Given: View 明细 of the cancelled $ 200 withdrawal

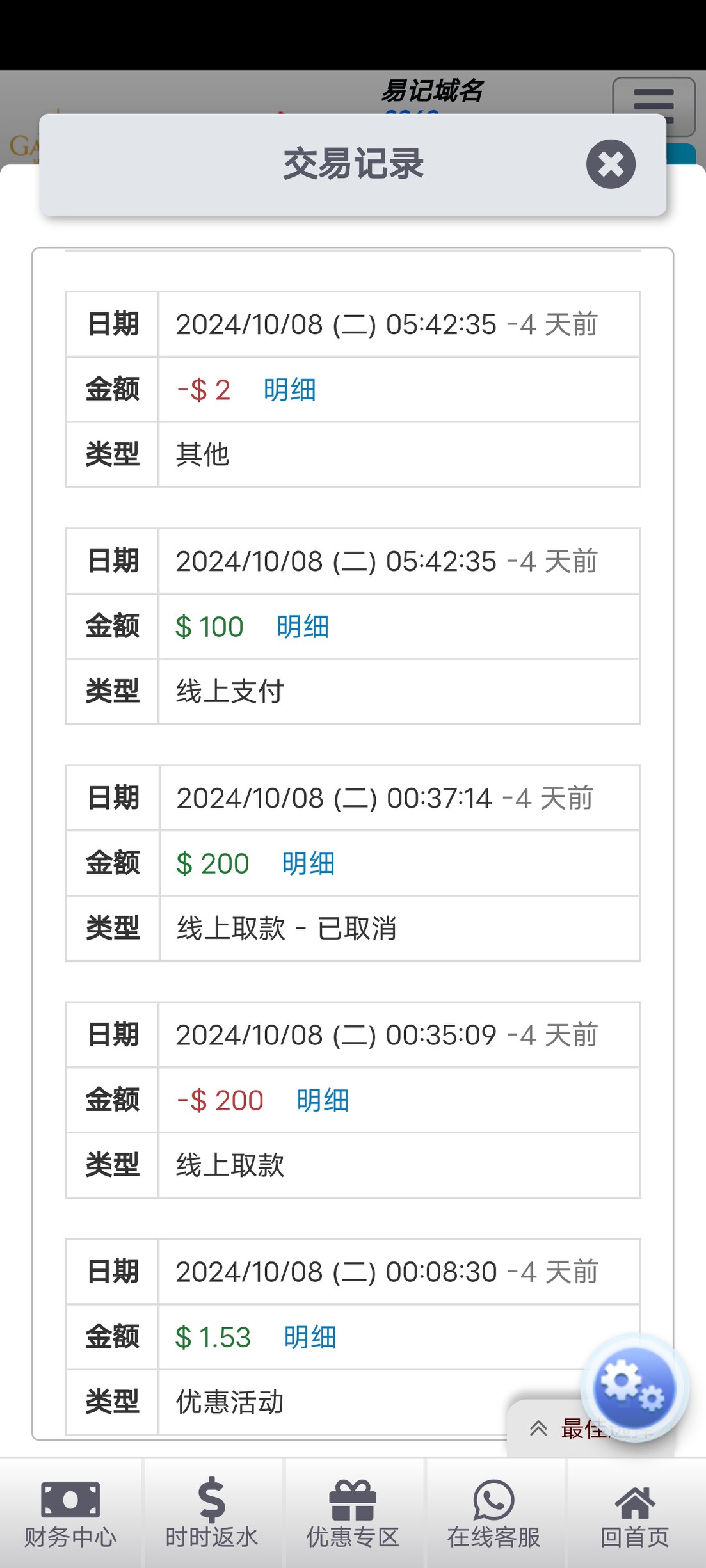Looking at the screenshot, I should [309, 863].
